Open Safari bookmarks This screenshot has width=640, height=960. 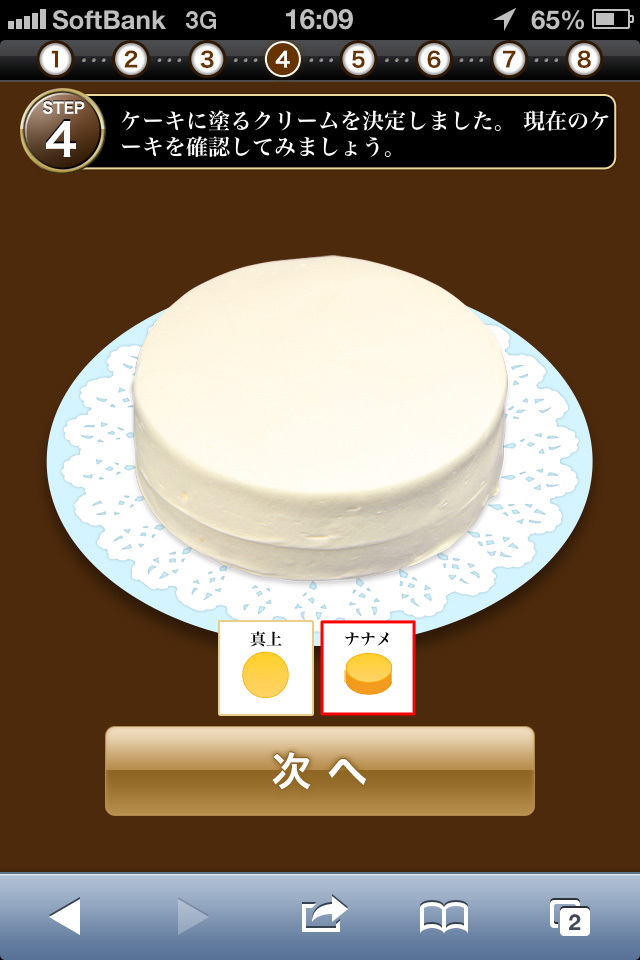click(444, 916)
